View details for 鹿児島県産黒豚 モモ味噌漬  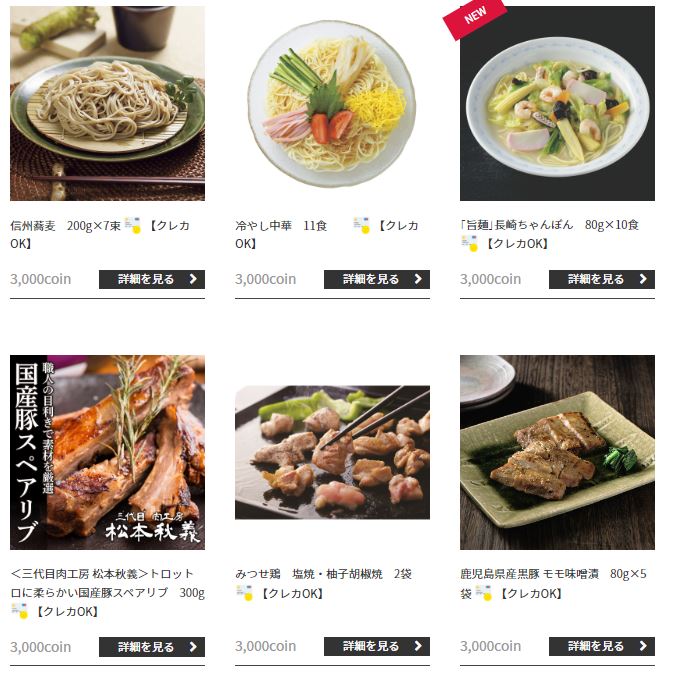coord(601,647)
